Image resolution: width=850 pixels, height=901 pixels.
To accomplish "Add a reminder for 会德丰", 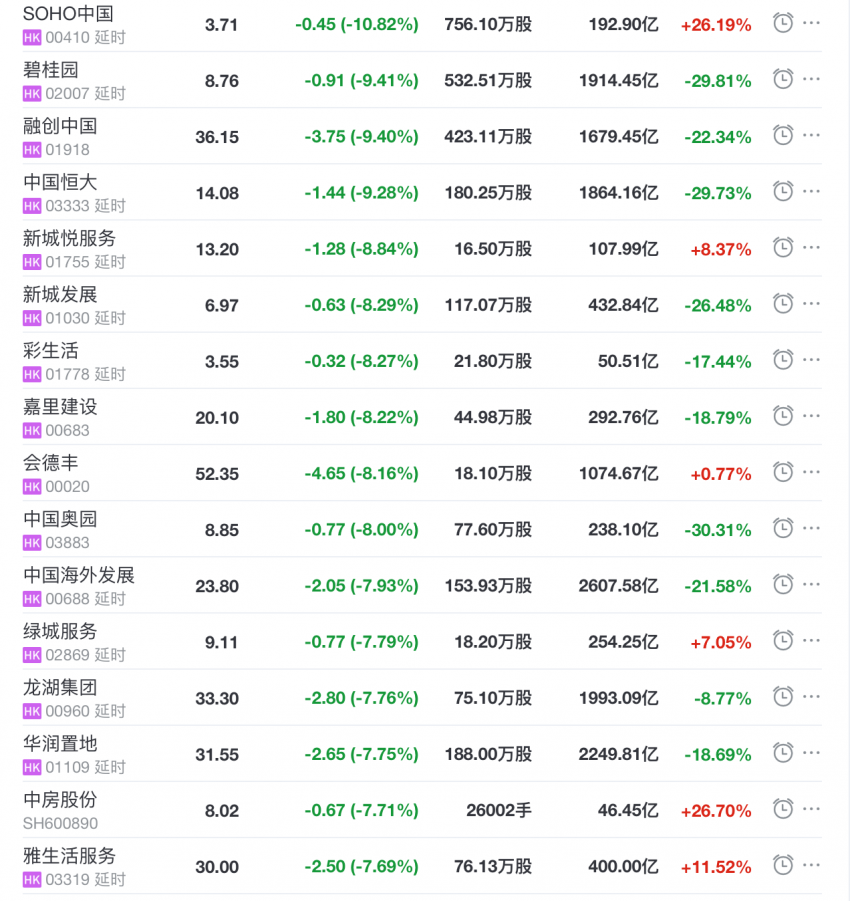I will (x=784, y=472).
